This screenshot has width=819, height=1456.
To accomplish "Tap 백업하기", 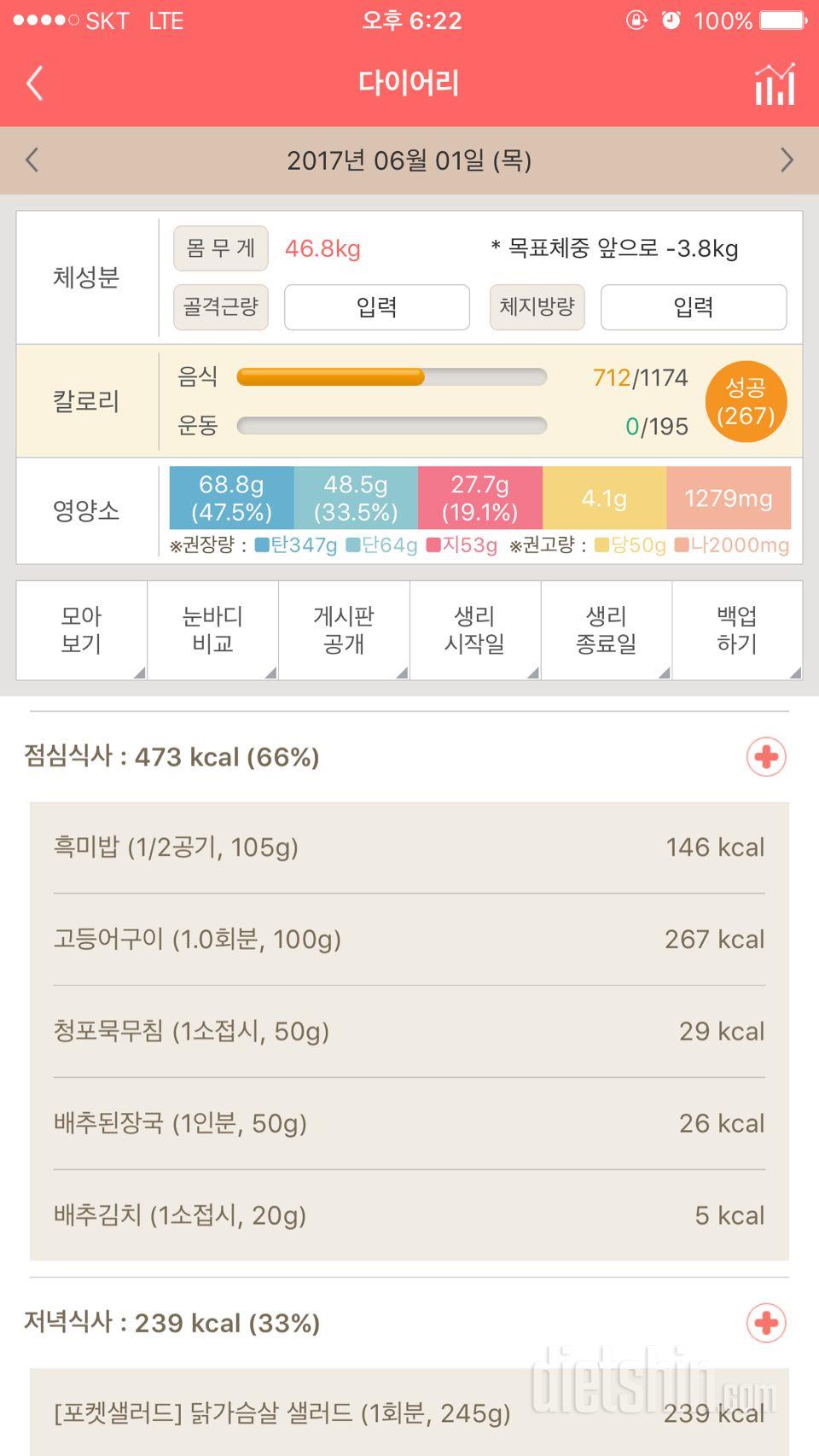I will (x=738, y=630).
